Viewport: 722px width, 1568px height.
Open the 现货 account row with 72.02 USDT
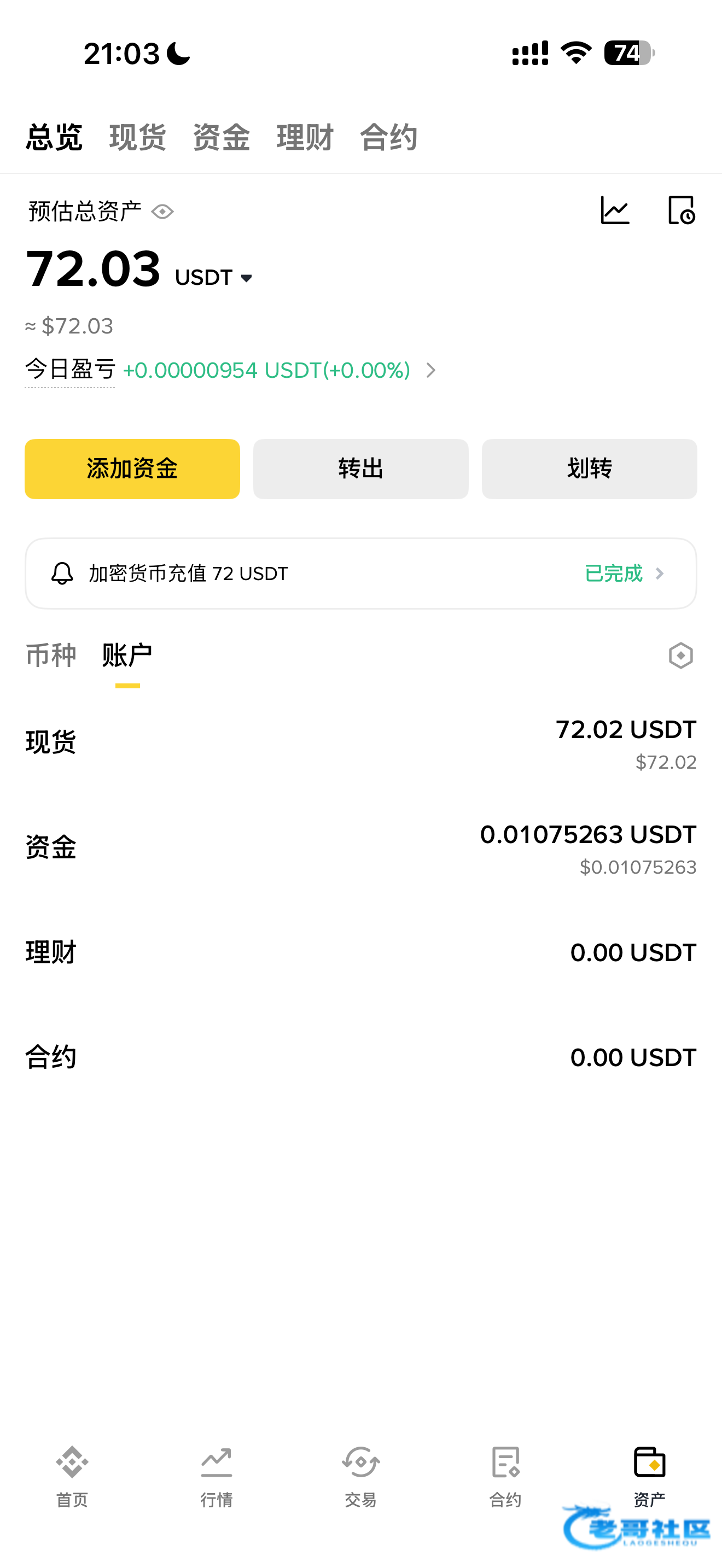tap(360, 742)
